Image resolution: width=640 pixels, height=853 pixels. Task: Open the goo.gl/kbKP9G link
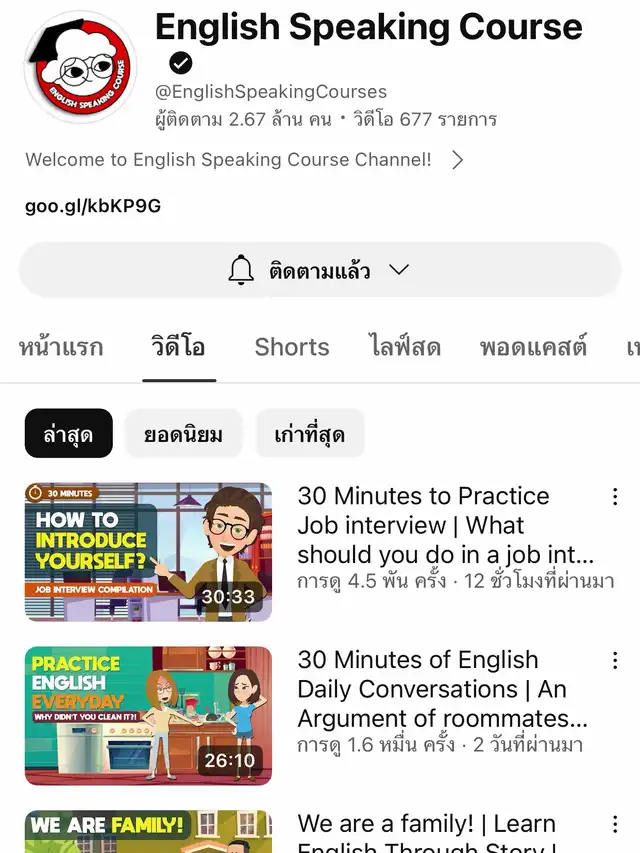coord(93,207)
